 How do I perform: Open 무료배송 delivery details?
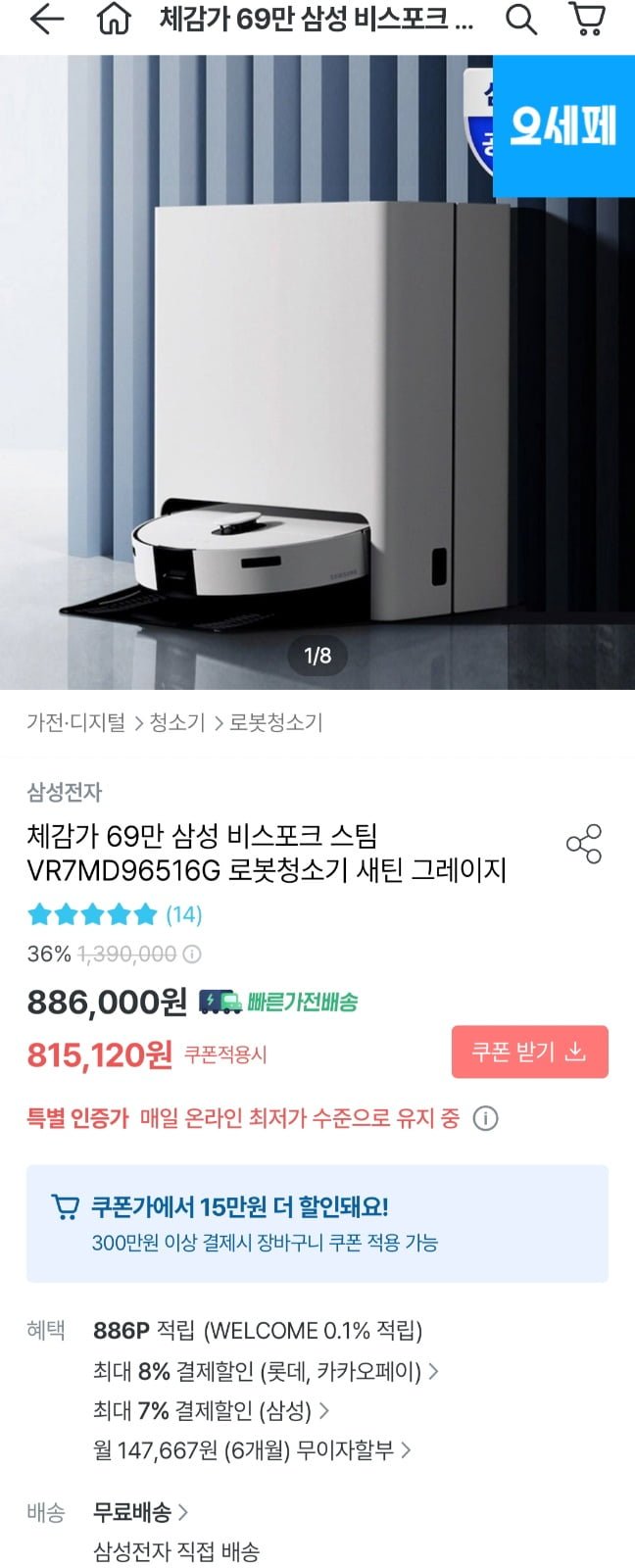tap(140, 1512)
